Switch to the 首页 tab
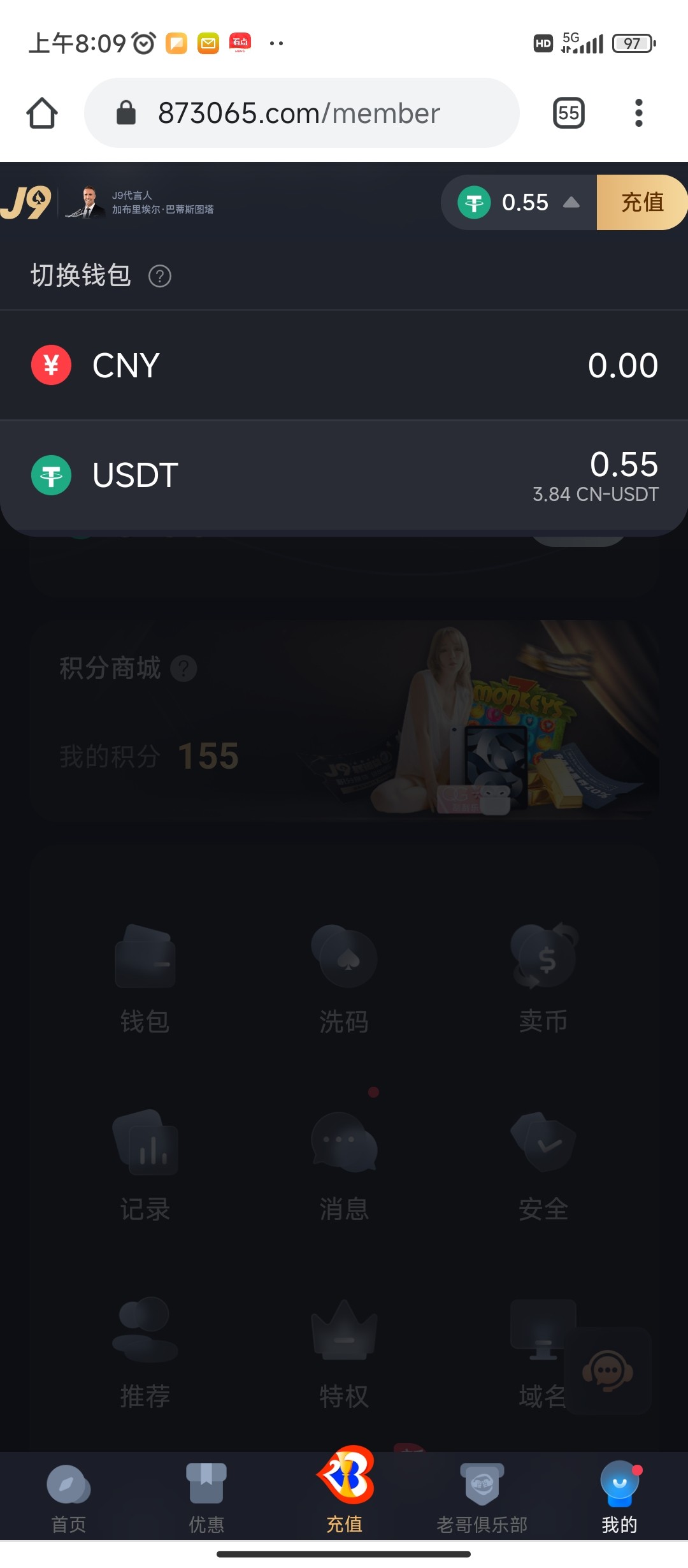 pos(69,1498)
